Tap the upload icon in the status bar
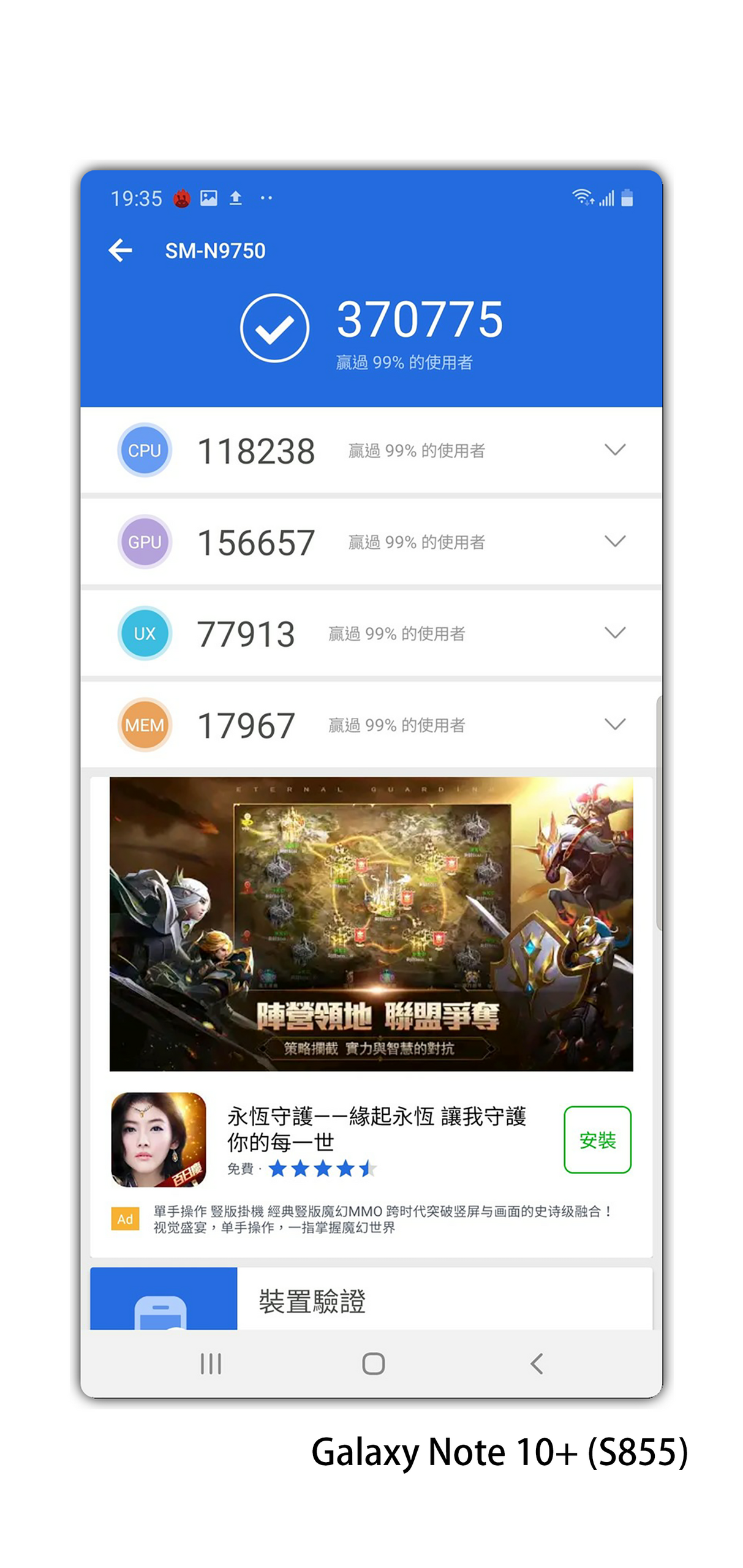 click(236, 198)
